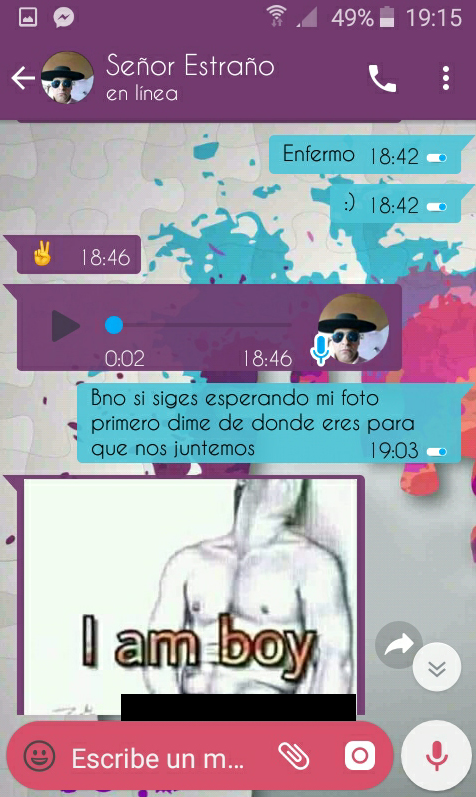Open the camera from the message bar
Image resolution: width=476 pixels, height=797 pixels.
pos(360,756)
